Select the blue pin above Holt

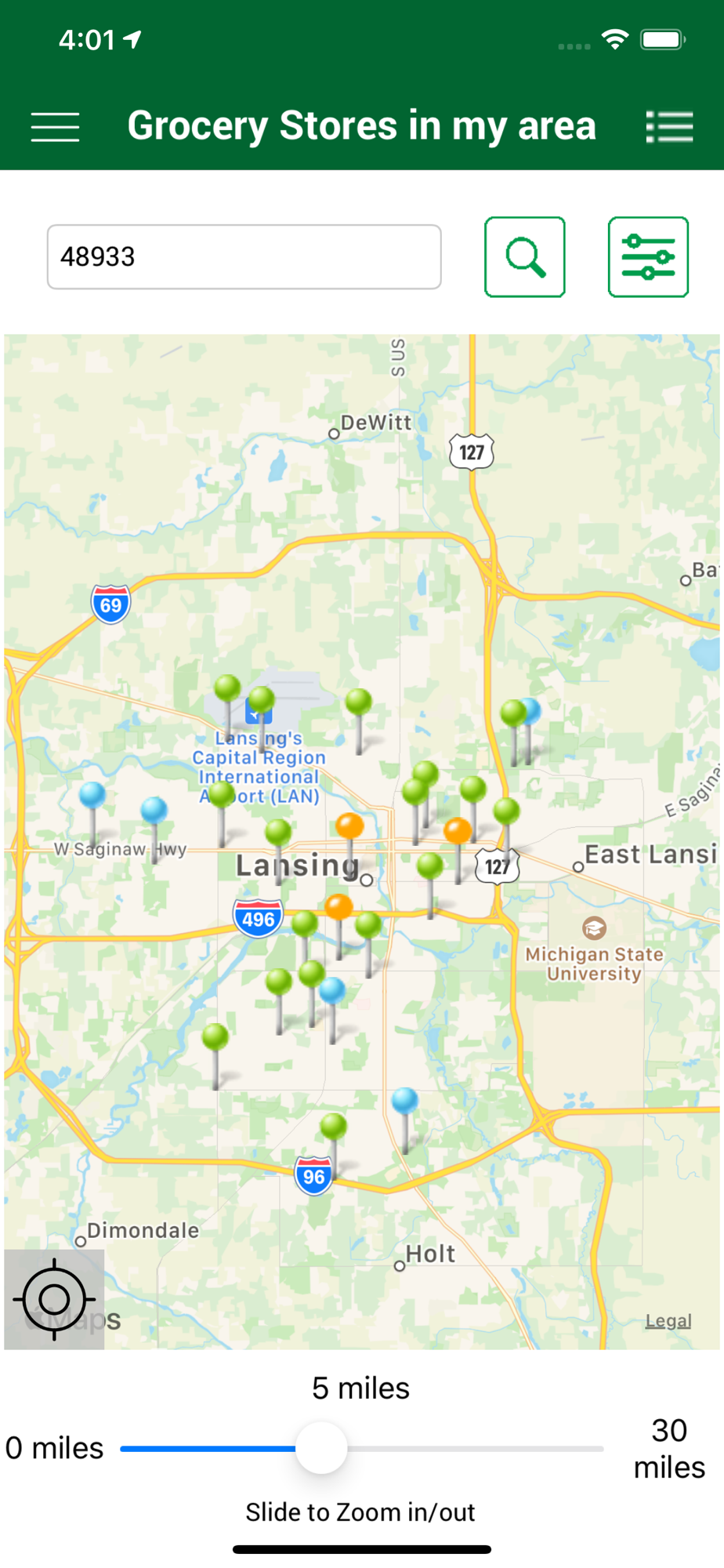pyautogui.click(x=404, y=1120)
